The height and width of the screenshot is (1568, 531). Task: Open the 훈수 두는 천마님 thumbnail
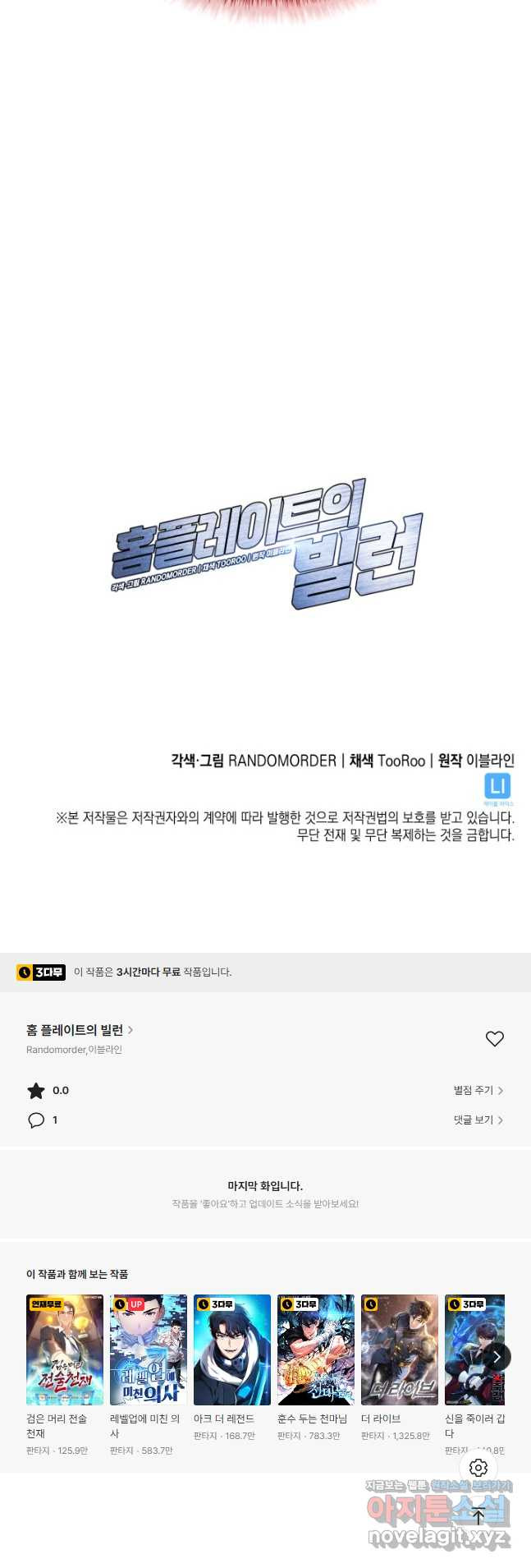[316, 1350]
